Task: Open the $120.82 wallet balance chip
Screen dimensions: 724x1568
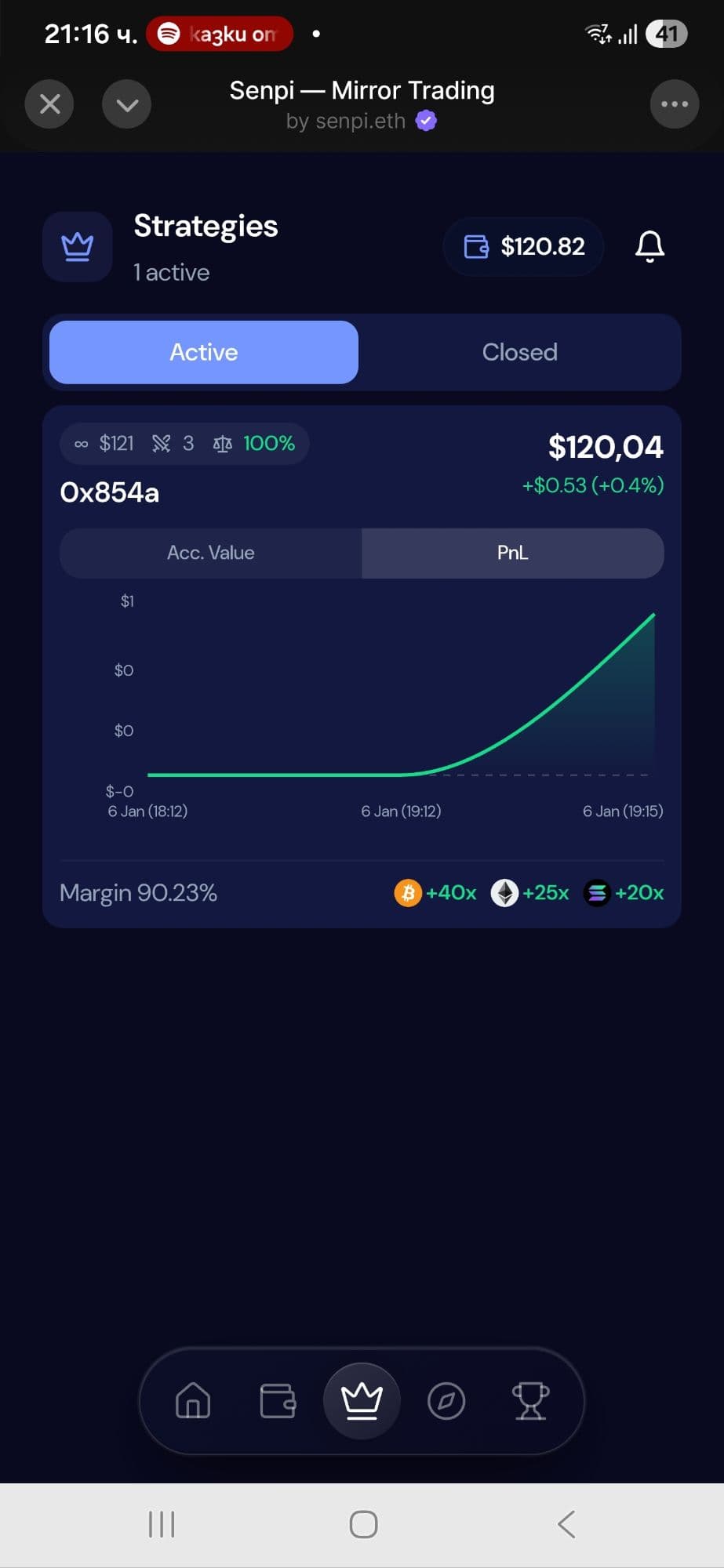Action: coord(524,247)
